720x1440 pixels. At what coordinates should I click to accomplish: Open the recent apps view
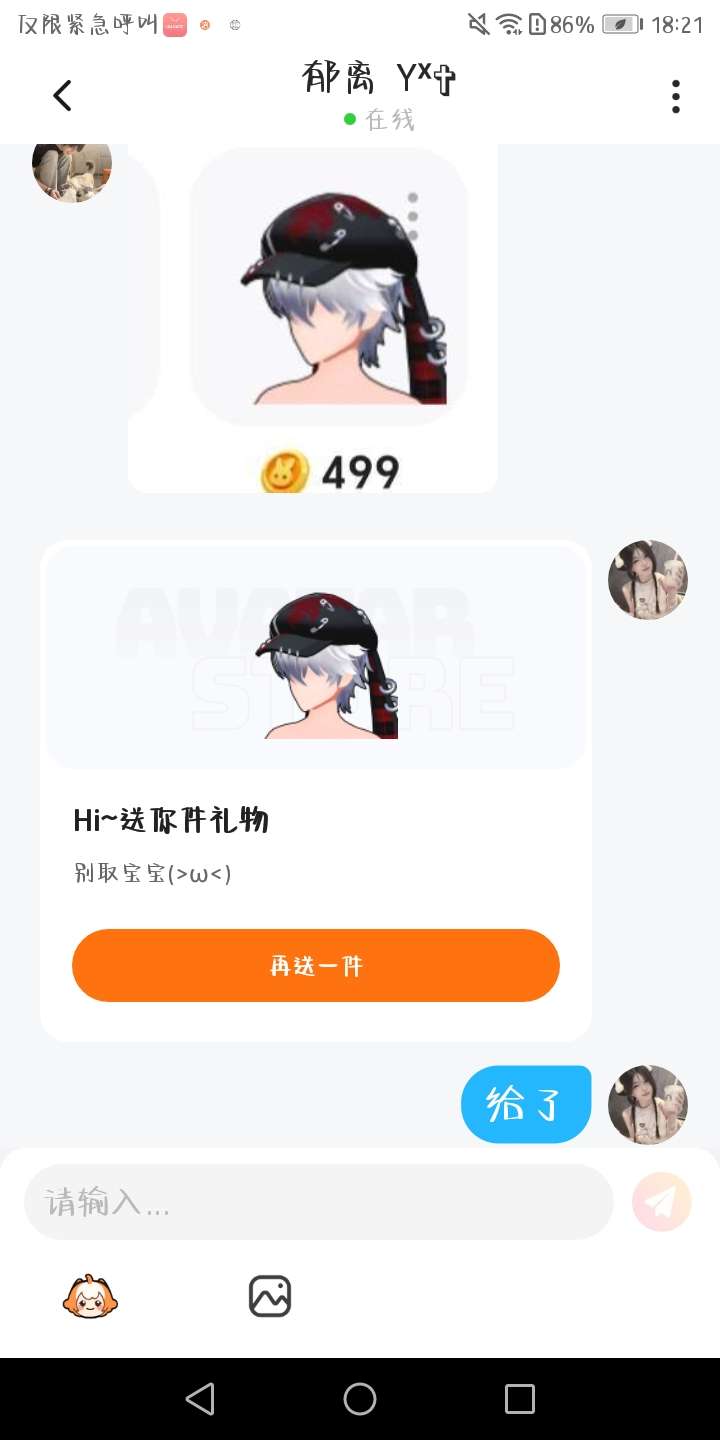point(520,1399)
